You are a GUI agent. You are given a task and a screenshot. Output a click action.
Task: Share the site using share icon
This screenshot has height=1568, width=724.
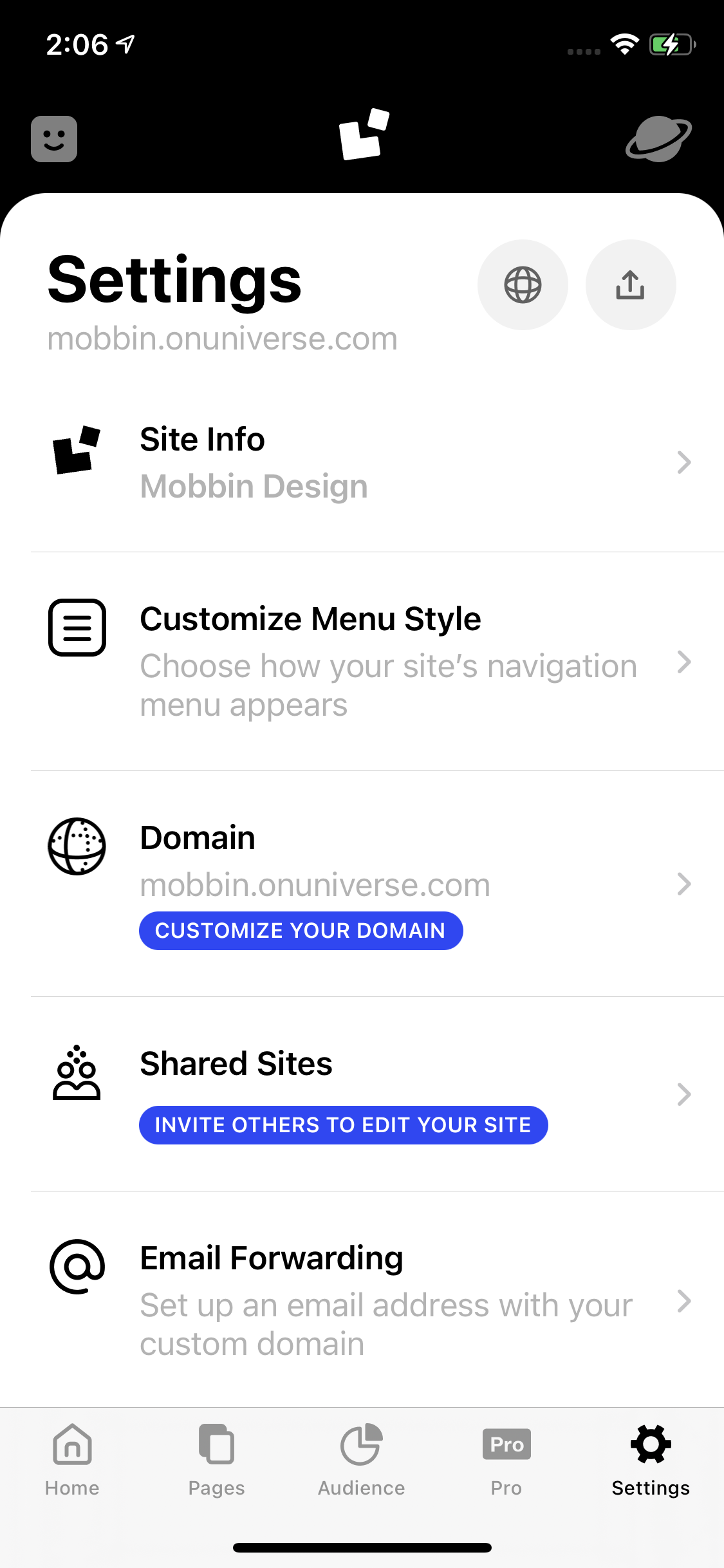click(631, 285)
